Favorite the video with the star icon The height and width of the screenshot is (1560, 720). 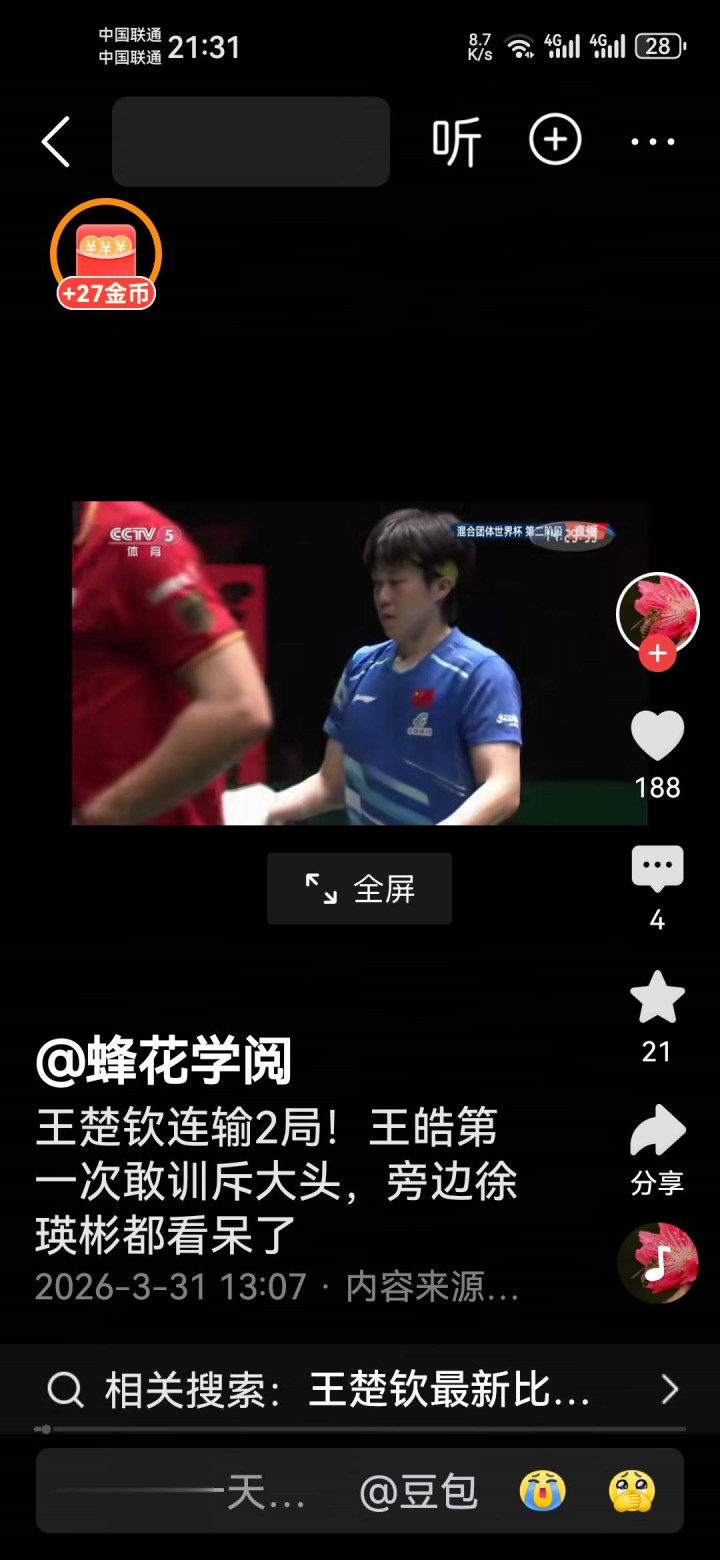pos(657,998)
